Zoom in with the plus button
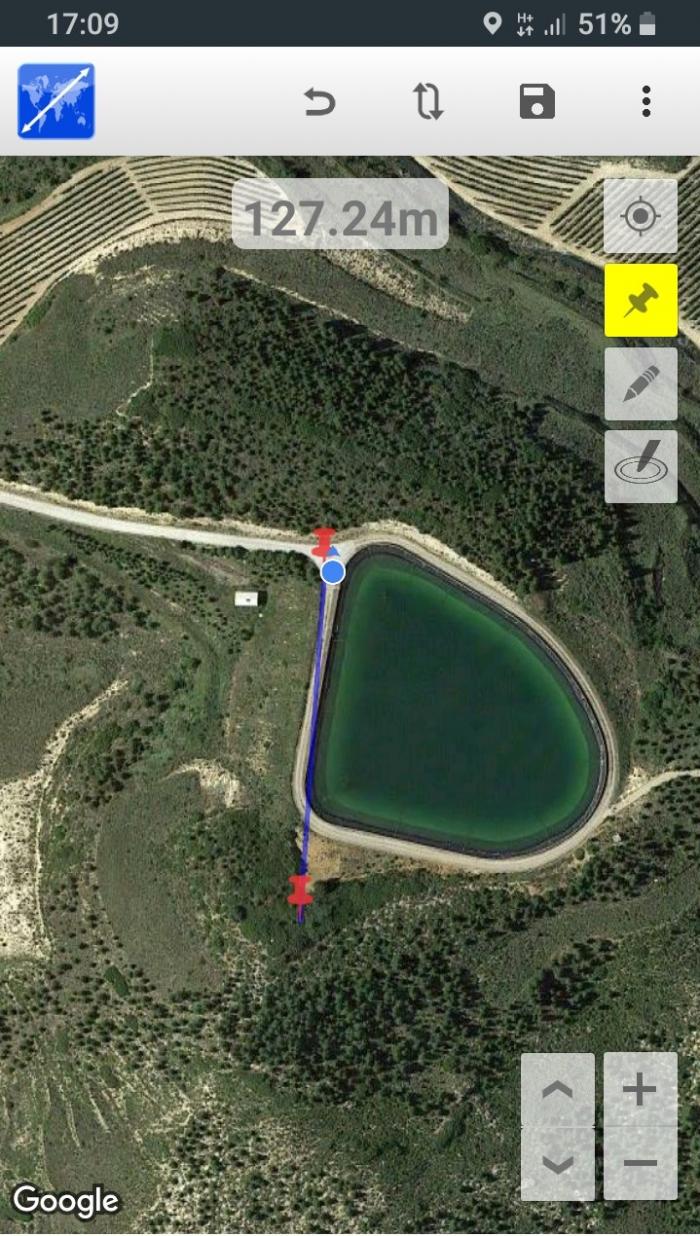The width and height of the screenshot is (700, 1236). pyautogui.click(x=640, y=1089)
